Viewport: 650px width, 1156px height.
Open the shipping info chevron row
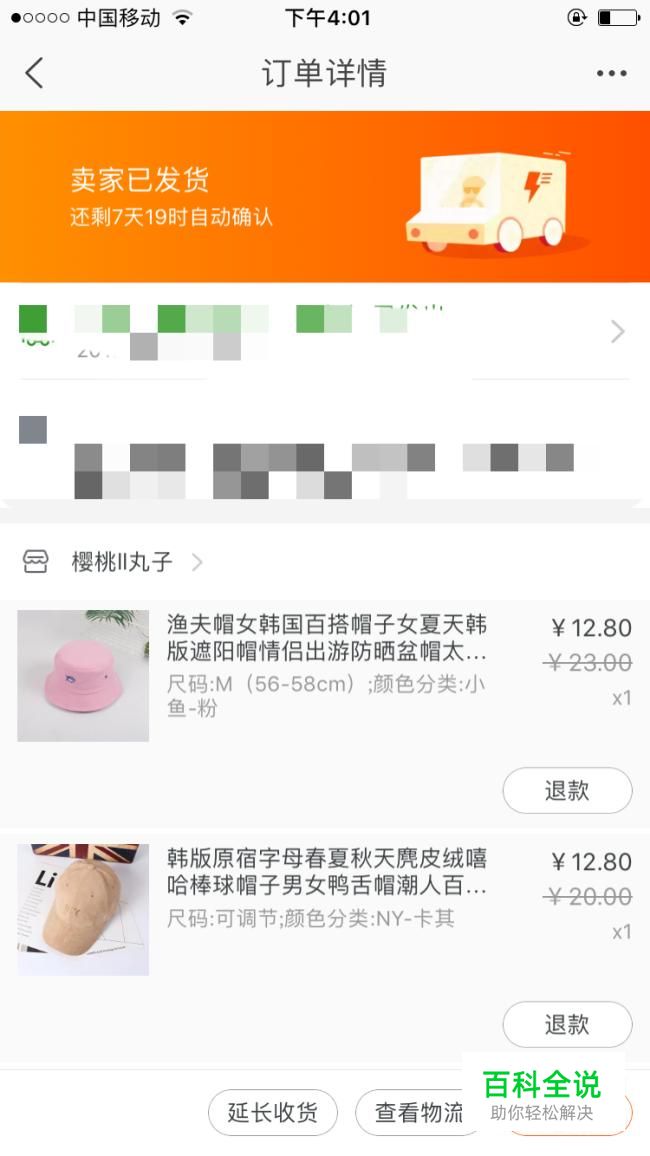[617, 332]
